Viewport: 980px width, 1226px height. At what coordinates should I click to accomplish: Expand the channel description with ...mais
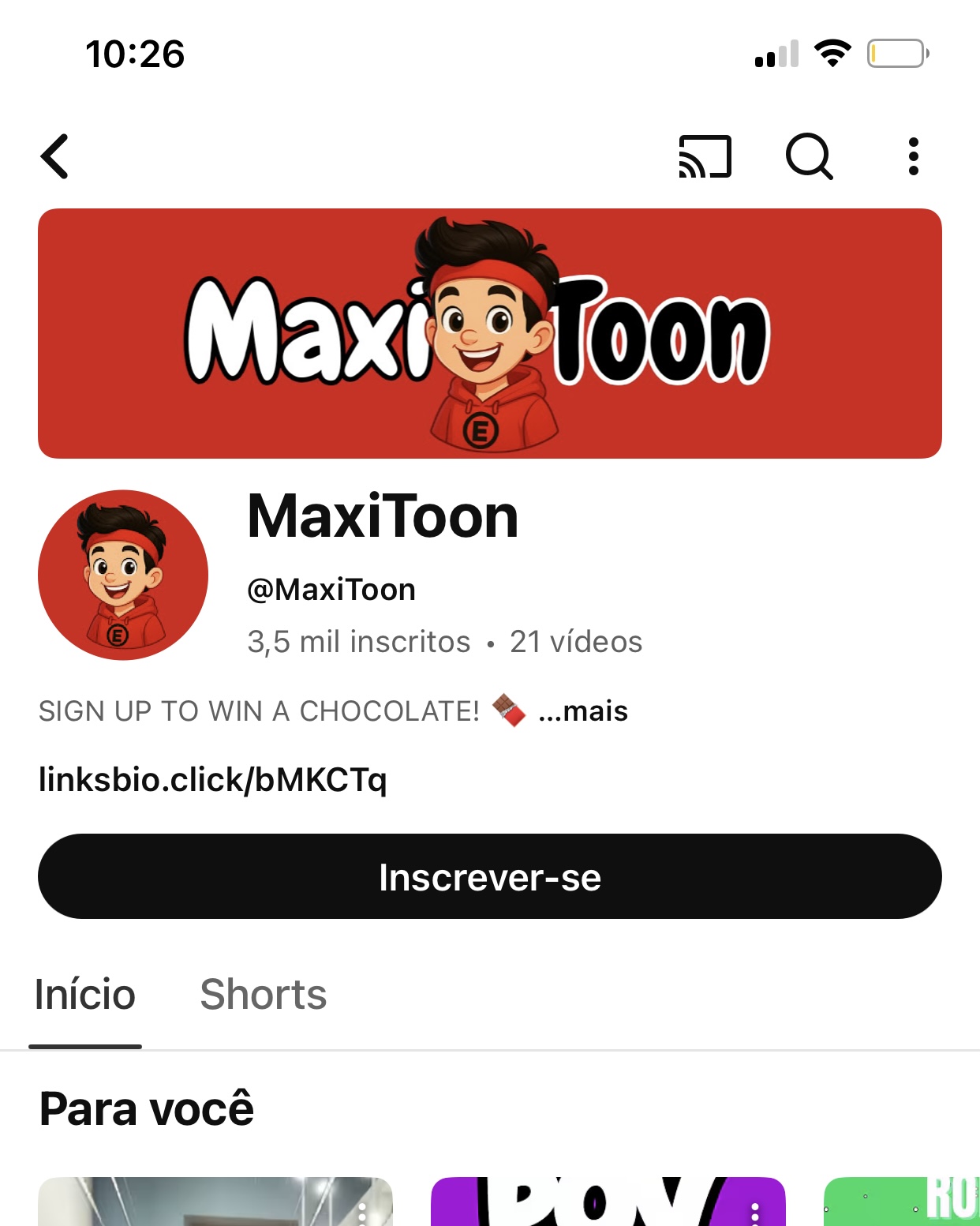coord(583,711)
